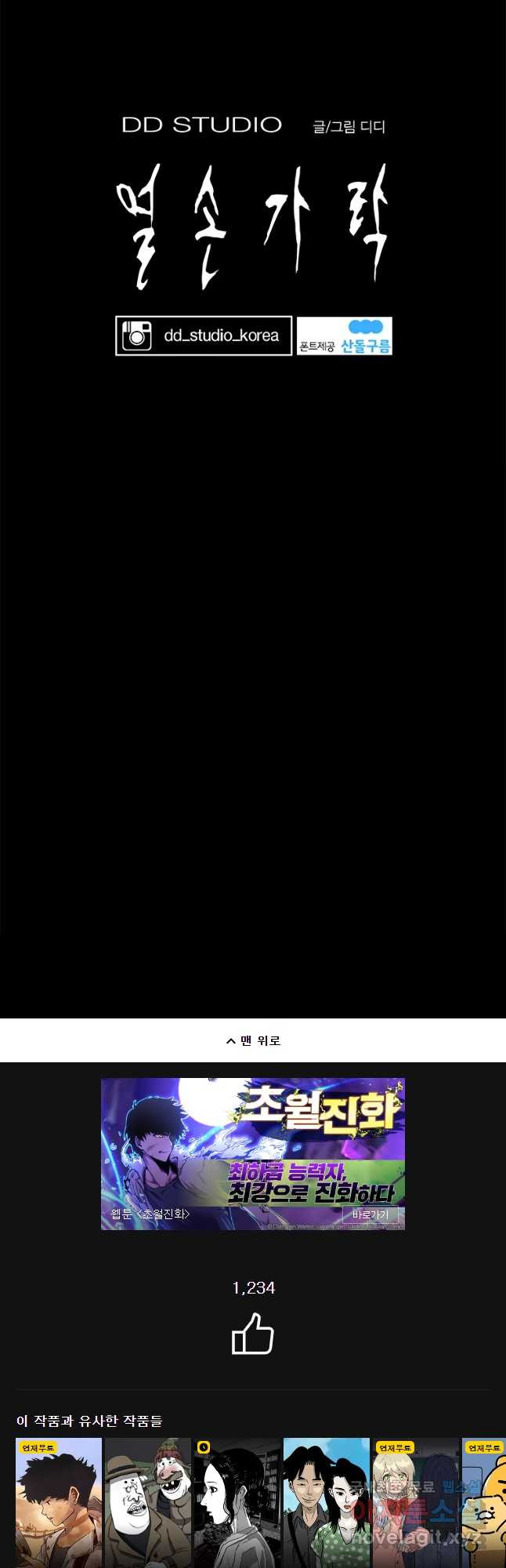The height and width of the screenshot is (1568, 506).
Task: Open similar work with man and woman couple
Action: (x=327, y=1501)
